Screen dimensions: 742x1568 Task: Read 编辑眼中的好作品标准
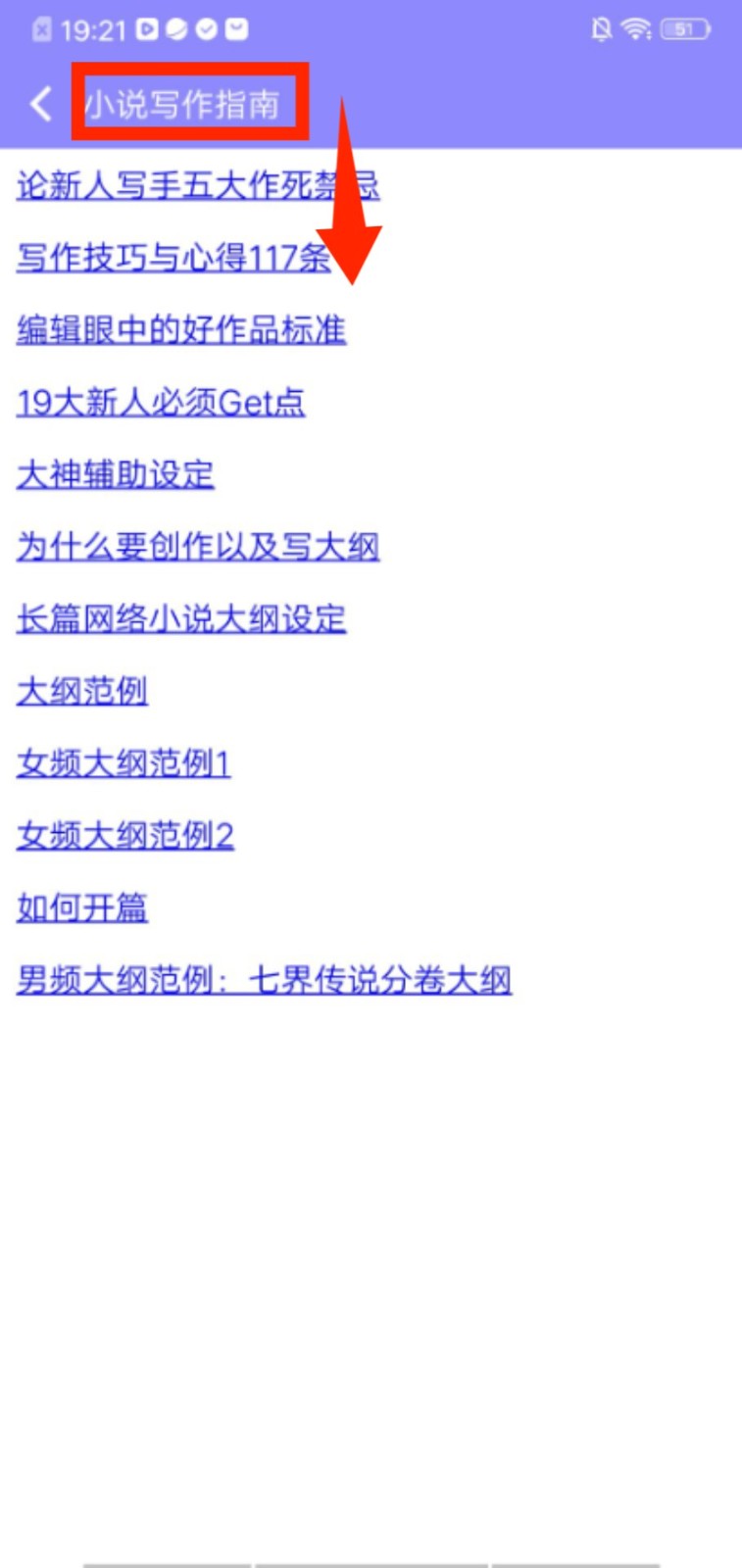coord(181,330)
